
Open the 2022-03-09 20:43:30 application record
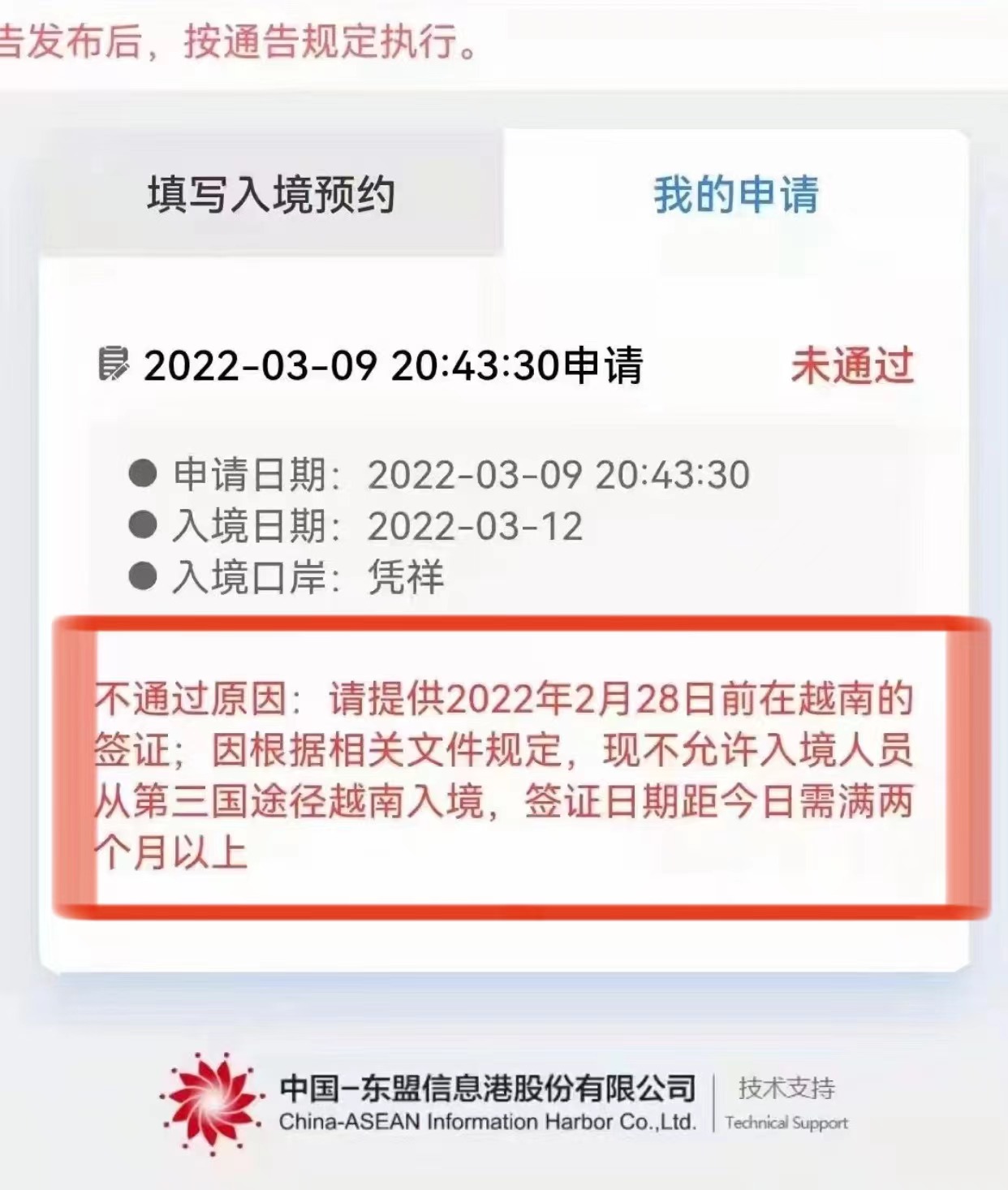coord(393,365)
